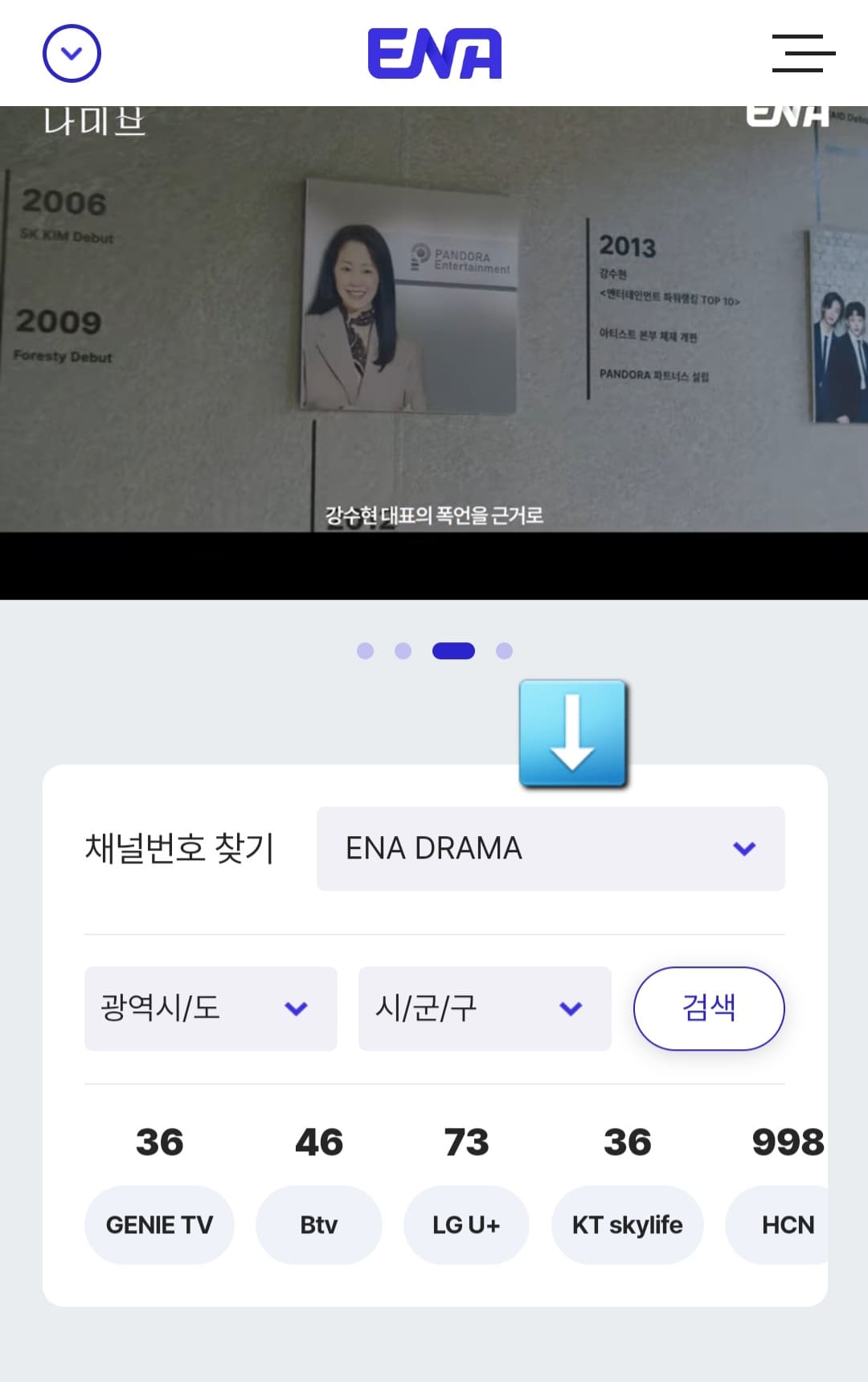Click the circular down-chevron icon top left
The image size is (868, 1382).
(x=71, y=54)
